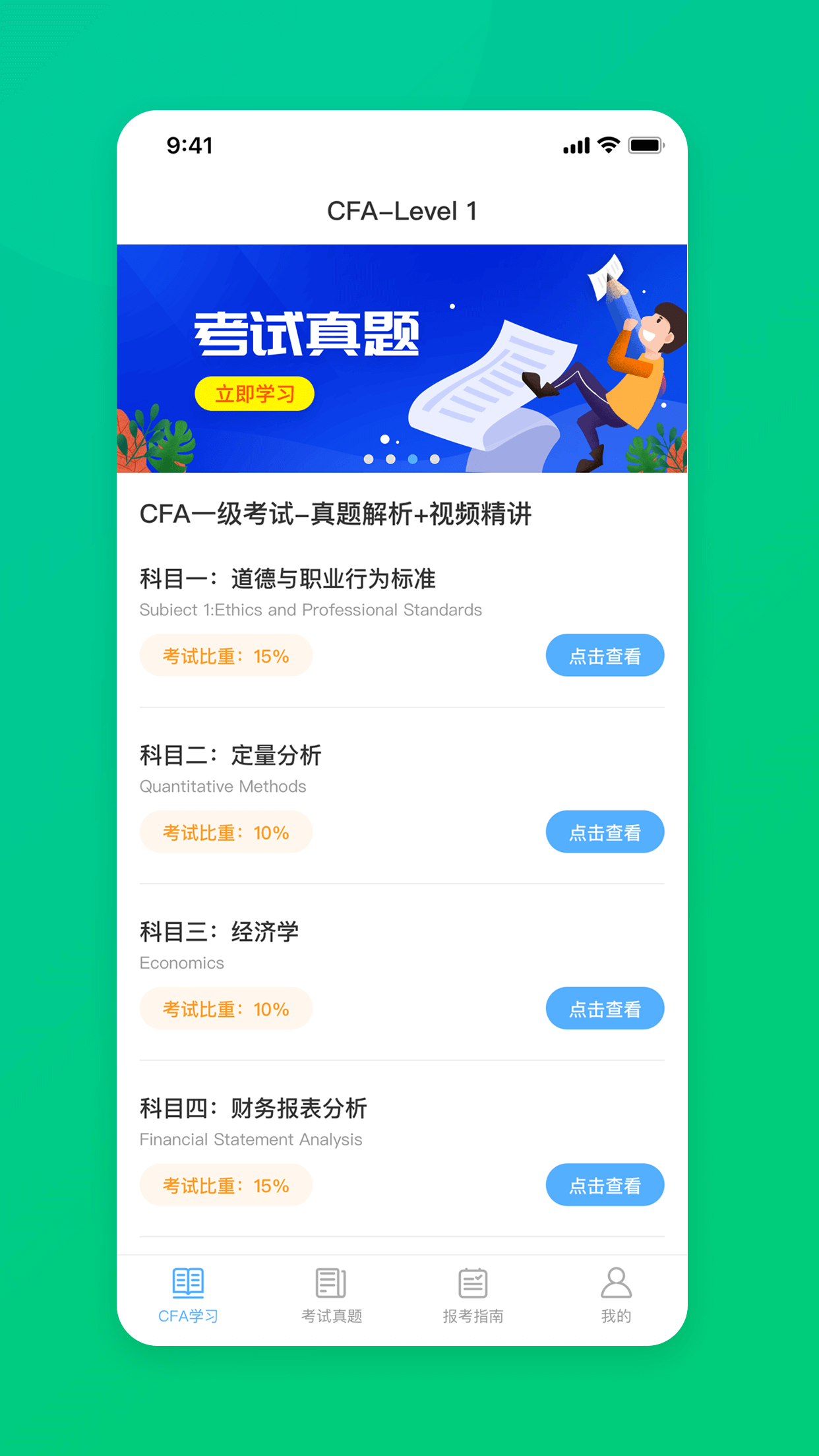Click 点击查看 for Financial Statement Analysis

[604, 1185]
